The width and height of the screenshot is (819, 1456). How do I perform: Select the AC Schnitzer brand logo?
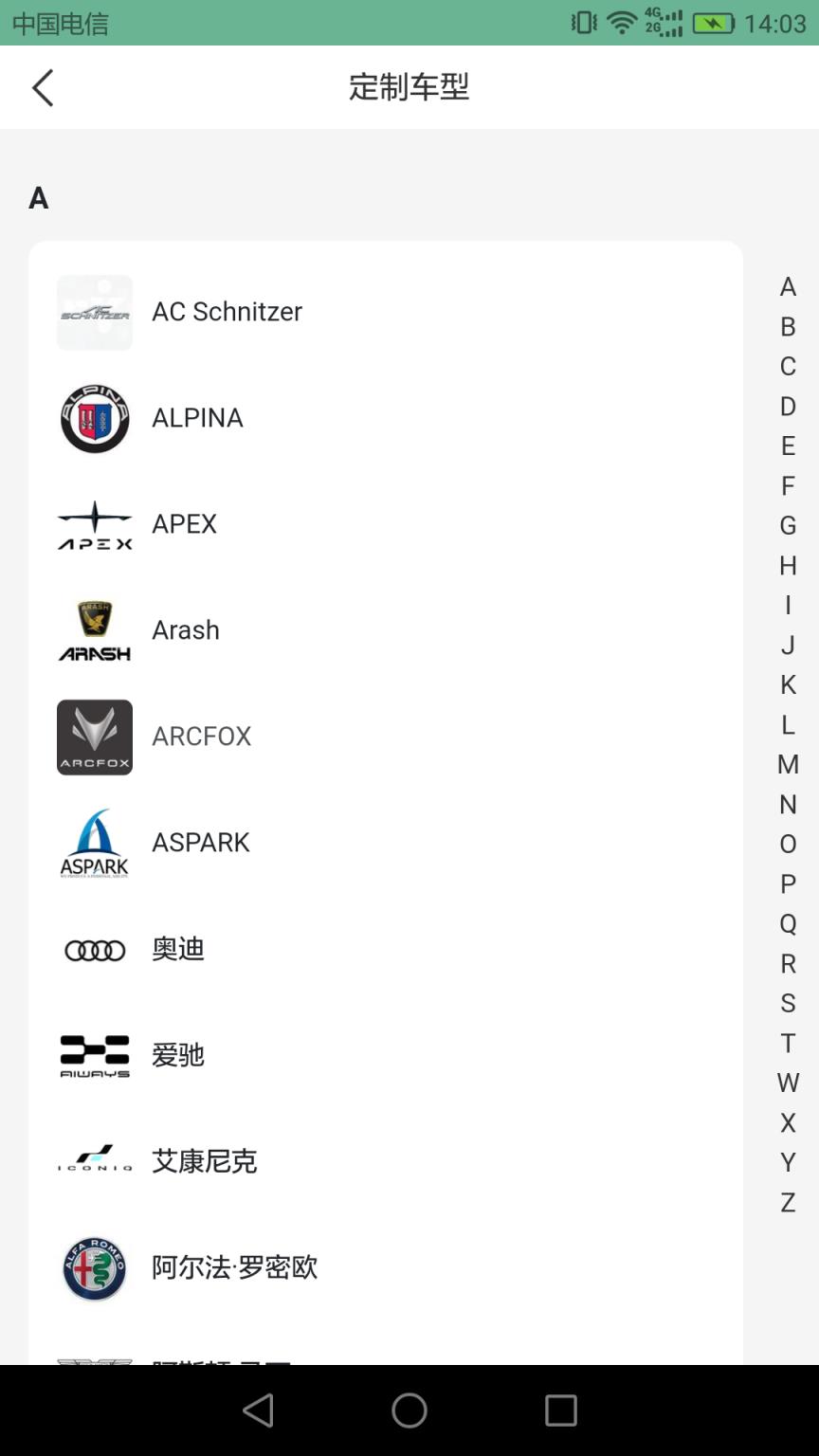click(95, 312)
